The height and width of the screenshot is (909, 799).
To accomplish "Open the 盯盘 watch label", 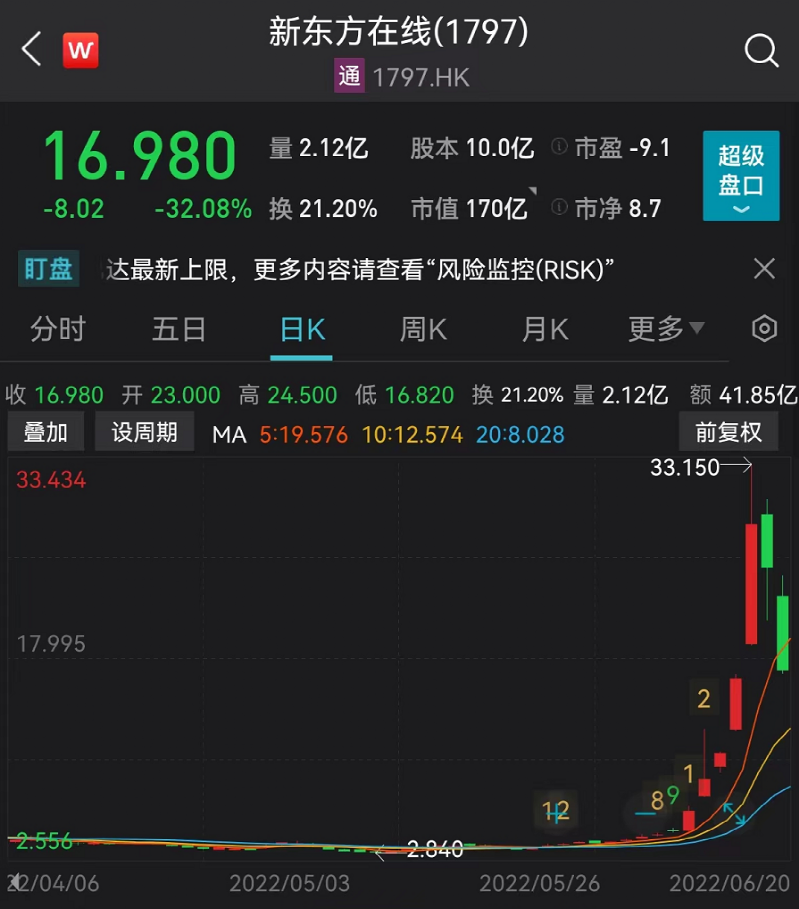I will tap(49, 269).
